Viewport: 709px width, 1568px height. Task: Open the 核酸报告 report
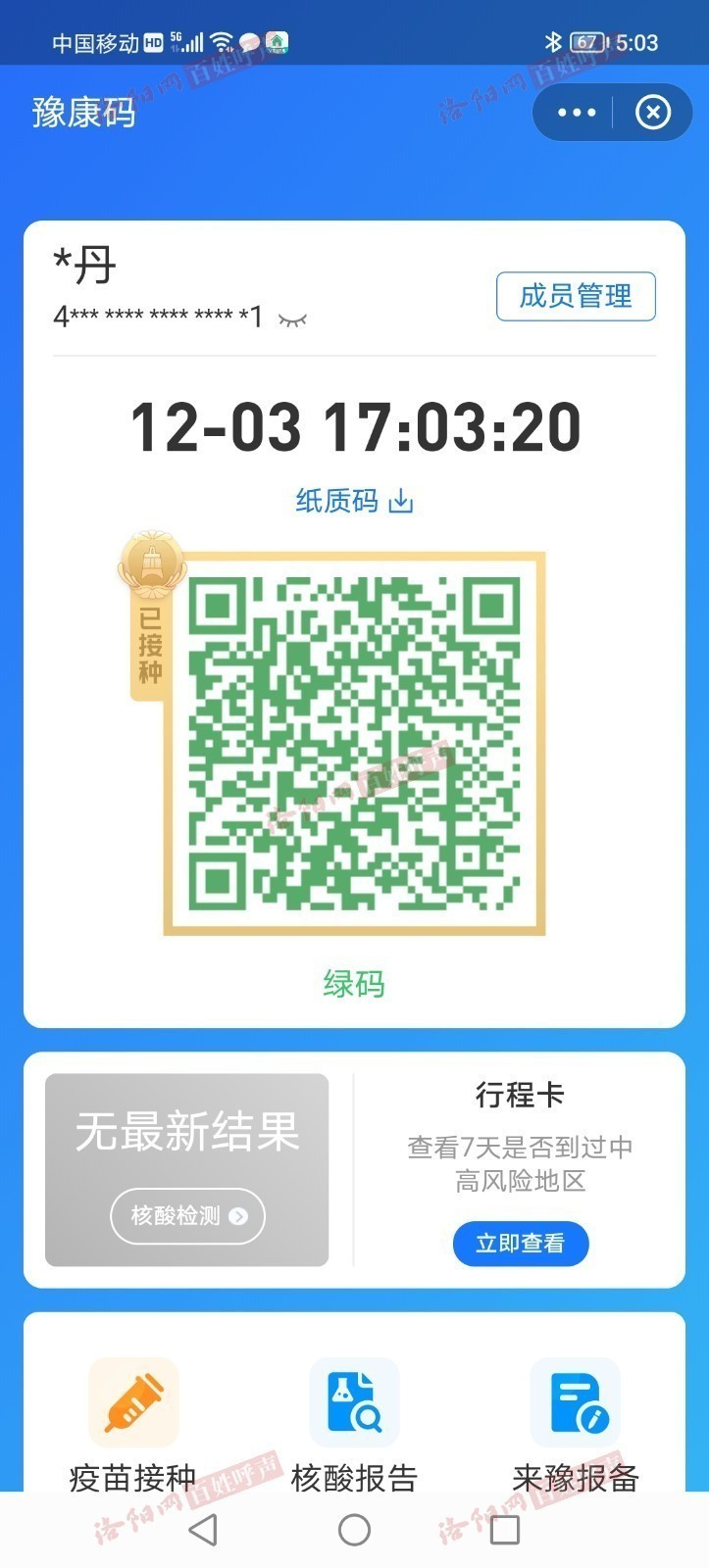point(354,1423)
